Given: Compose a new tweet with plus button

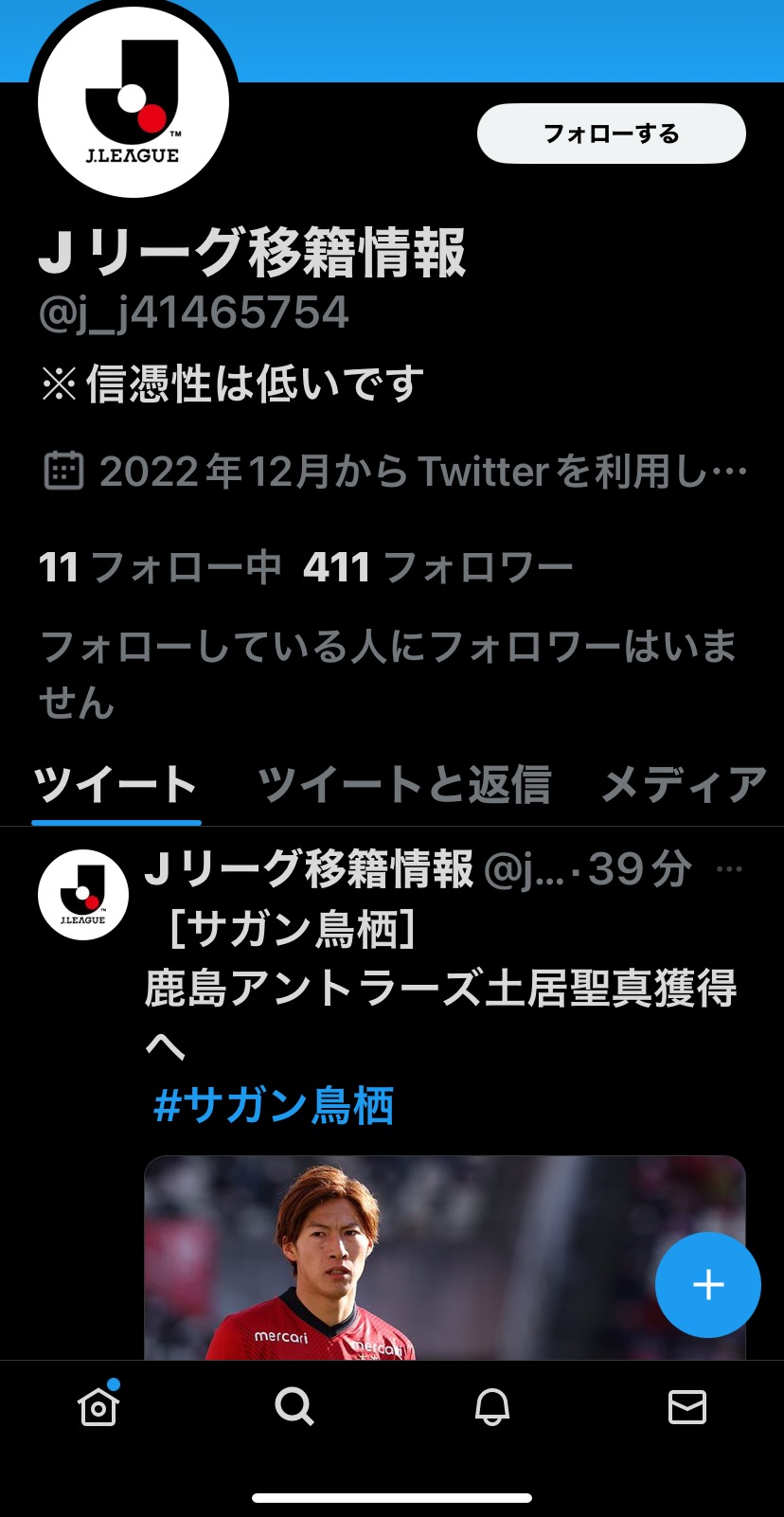Looking at the screenshot, I should pyautogui.click(x=708, y=1285).
